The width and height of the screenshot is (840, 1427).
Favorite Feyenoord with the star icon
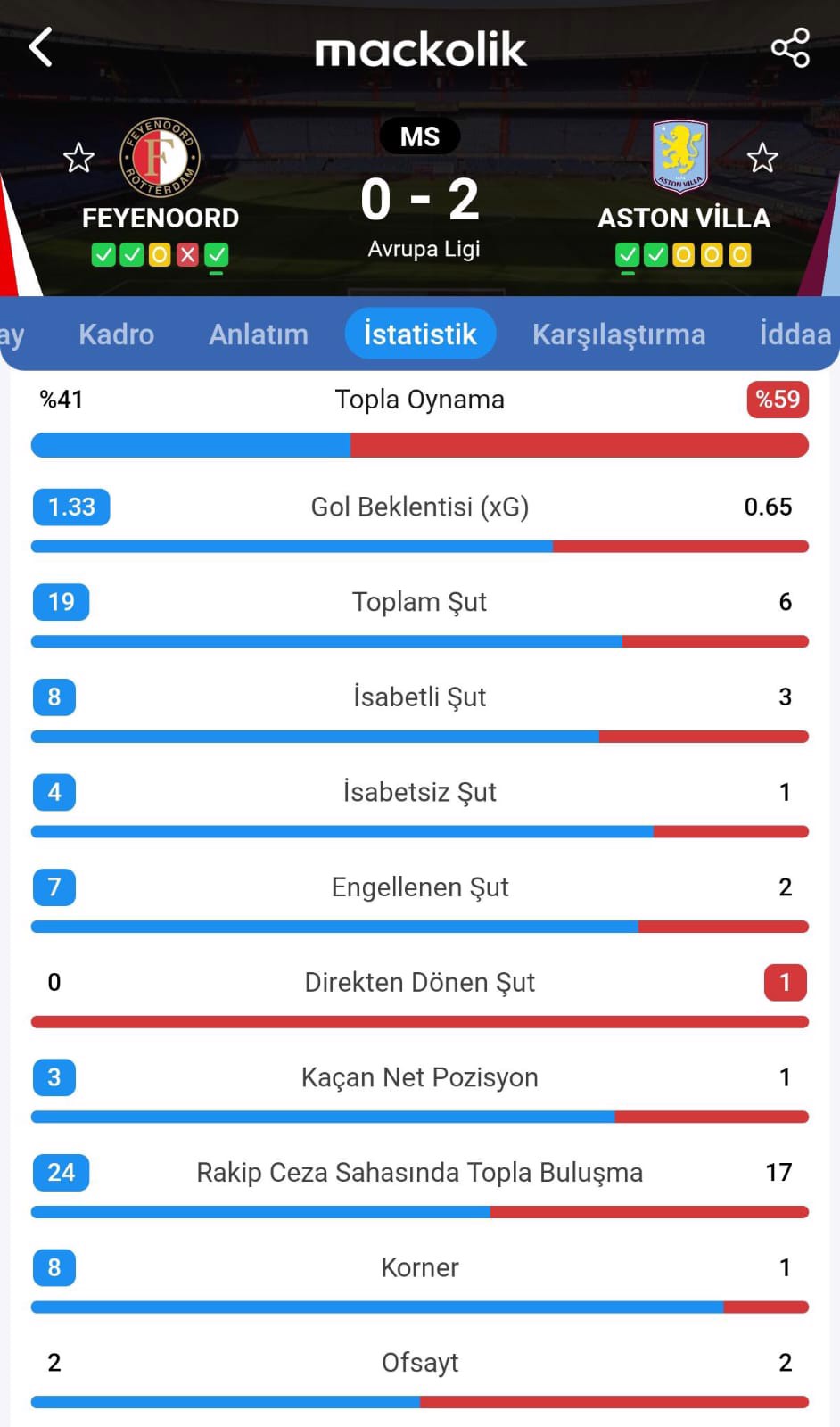(x=78, y=159)
